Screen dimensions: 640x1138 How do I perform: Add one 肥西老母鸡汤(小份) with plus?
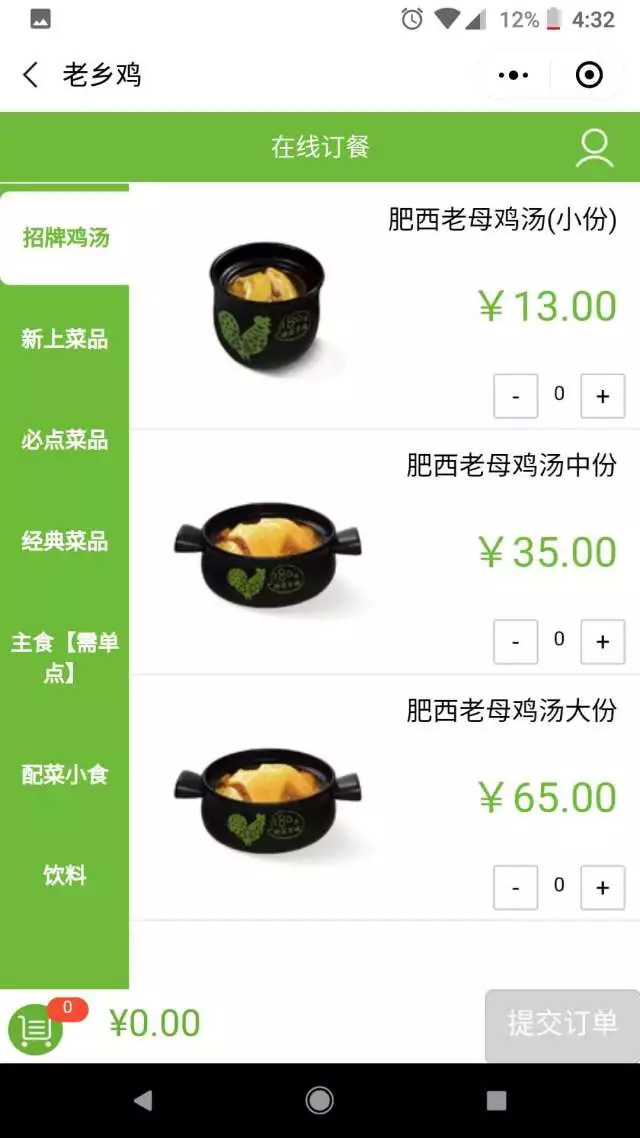pyautogui.click(x=602, y=396)
